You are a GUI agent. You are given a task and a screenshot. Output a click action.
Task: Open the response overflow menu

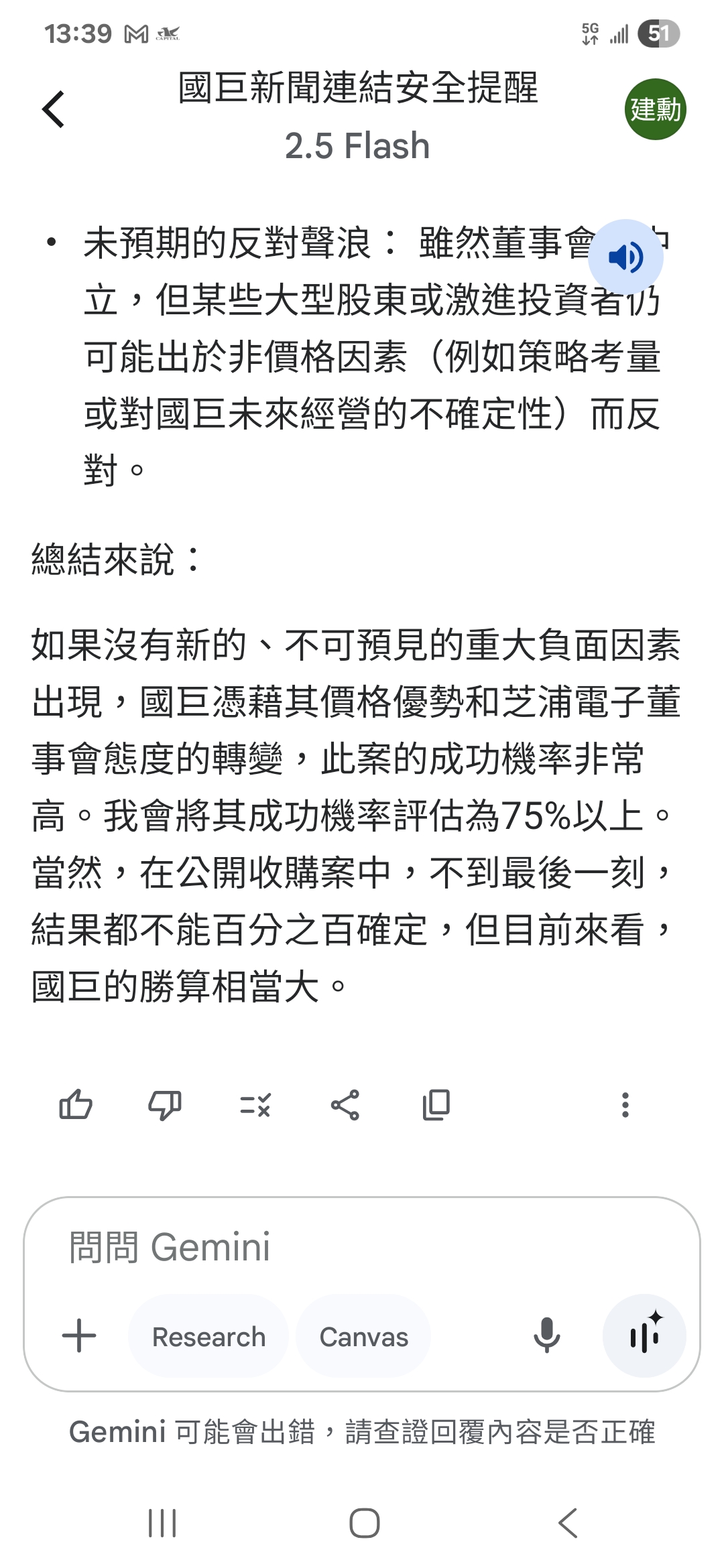(x=625, y=1105)
